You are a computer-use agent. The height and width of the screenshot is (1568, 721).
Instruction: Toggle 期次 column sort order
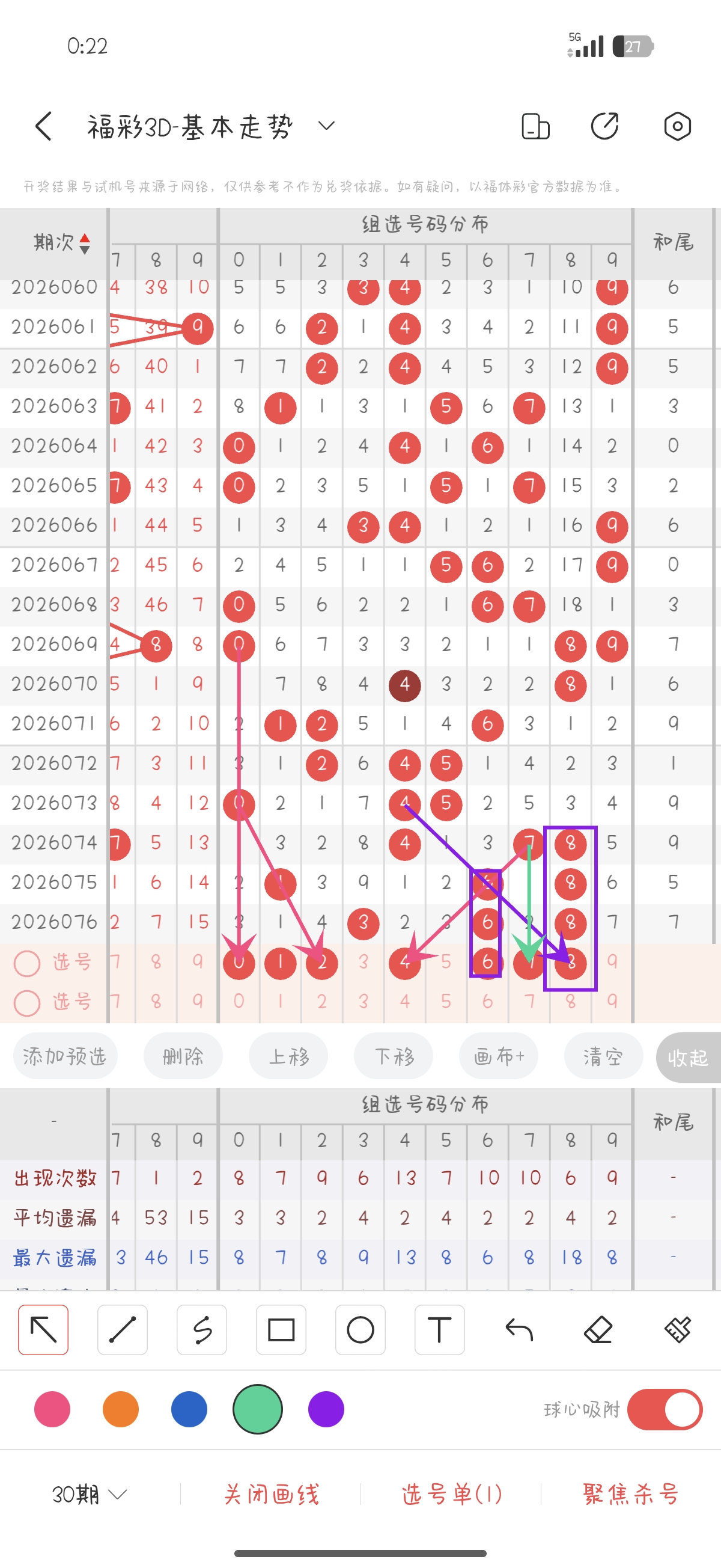tap(84, 243)
